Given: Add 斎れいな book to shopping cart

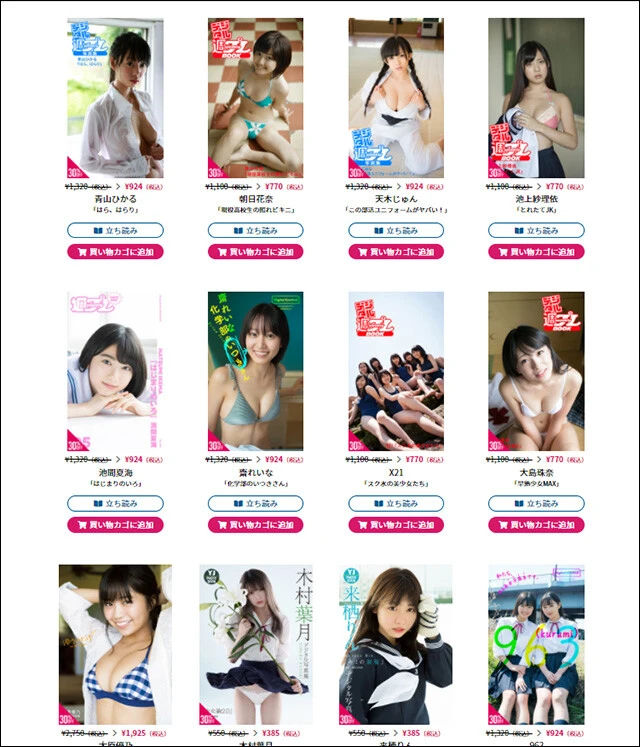Looking at the screenshot, I should (255, 525).
